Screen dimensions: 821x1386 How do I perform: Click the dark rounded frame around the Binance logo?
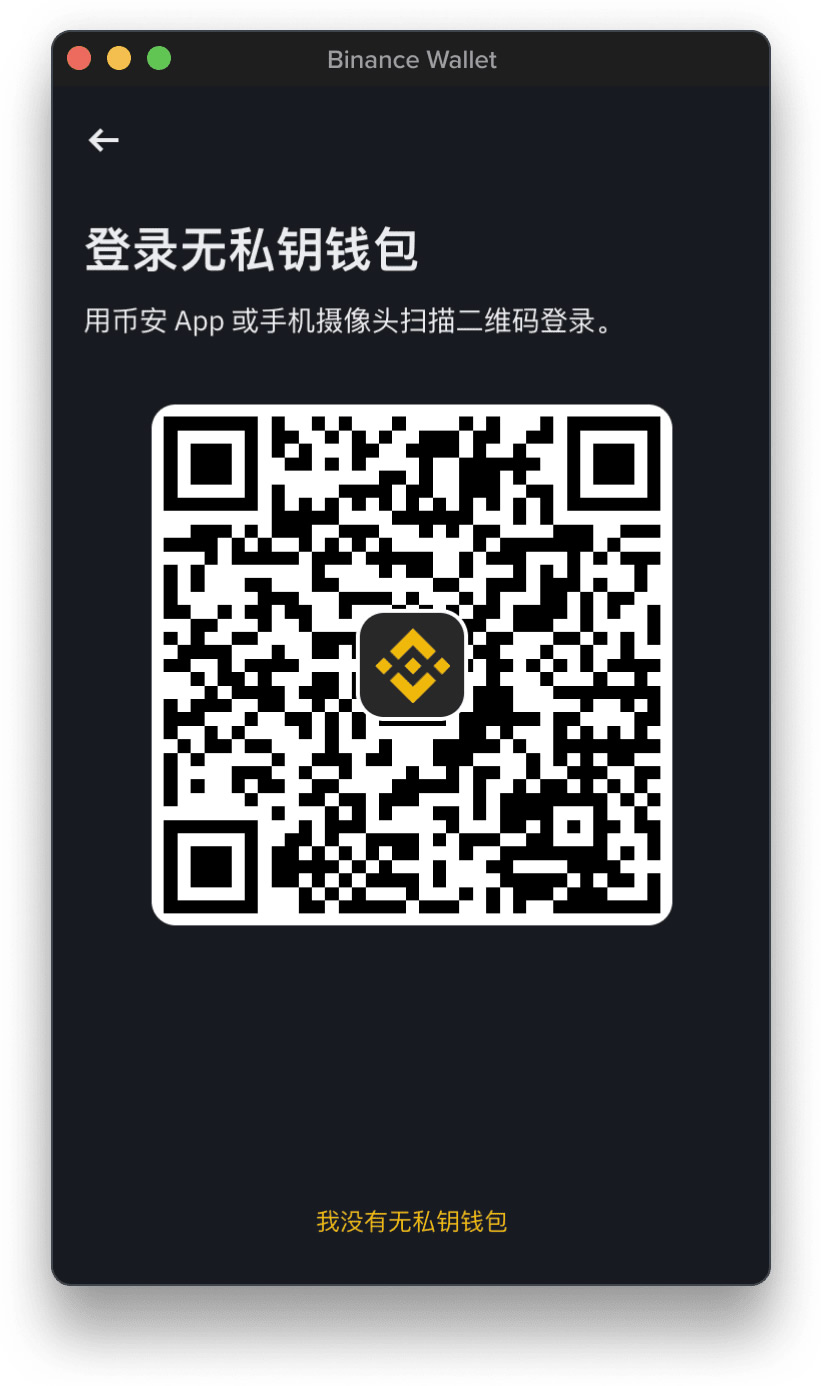click(x=411, y=662)
